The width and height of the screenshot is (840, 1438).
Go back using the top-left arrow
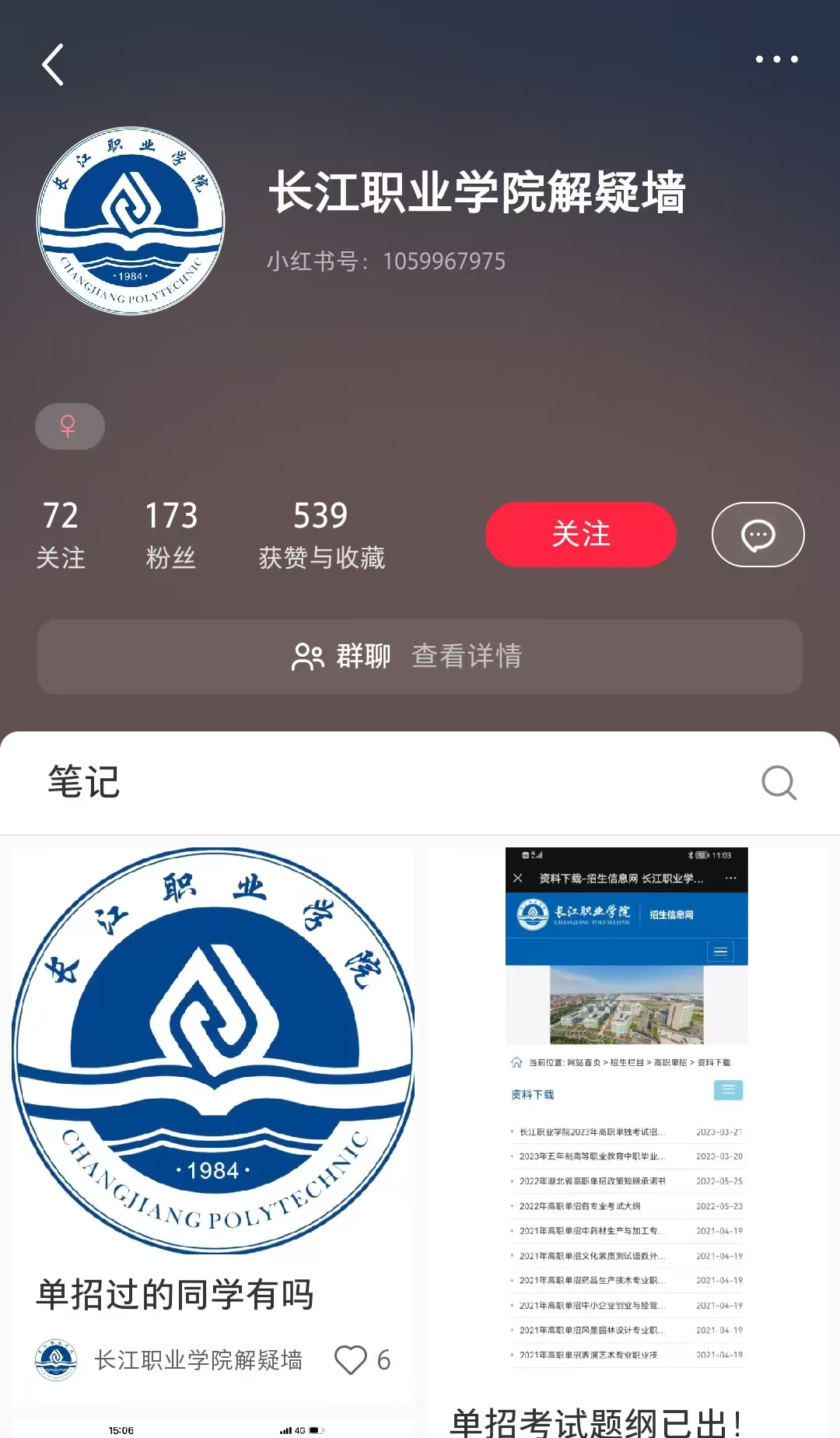(x=53, y=65)
